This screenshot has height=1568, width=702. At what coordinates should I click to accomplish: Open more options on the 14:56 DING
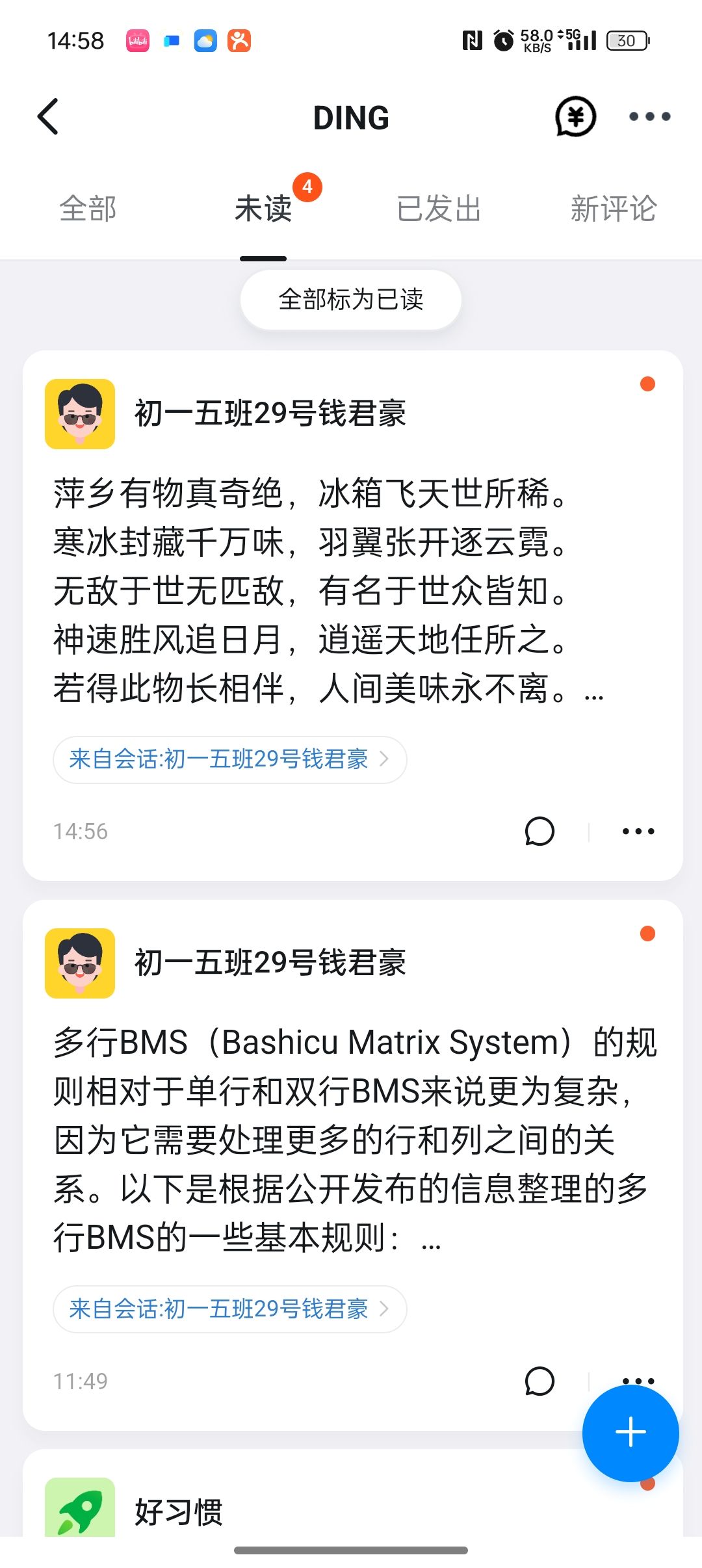point(638,831)
